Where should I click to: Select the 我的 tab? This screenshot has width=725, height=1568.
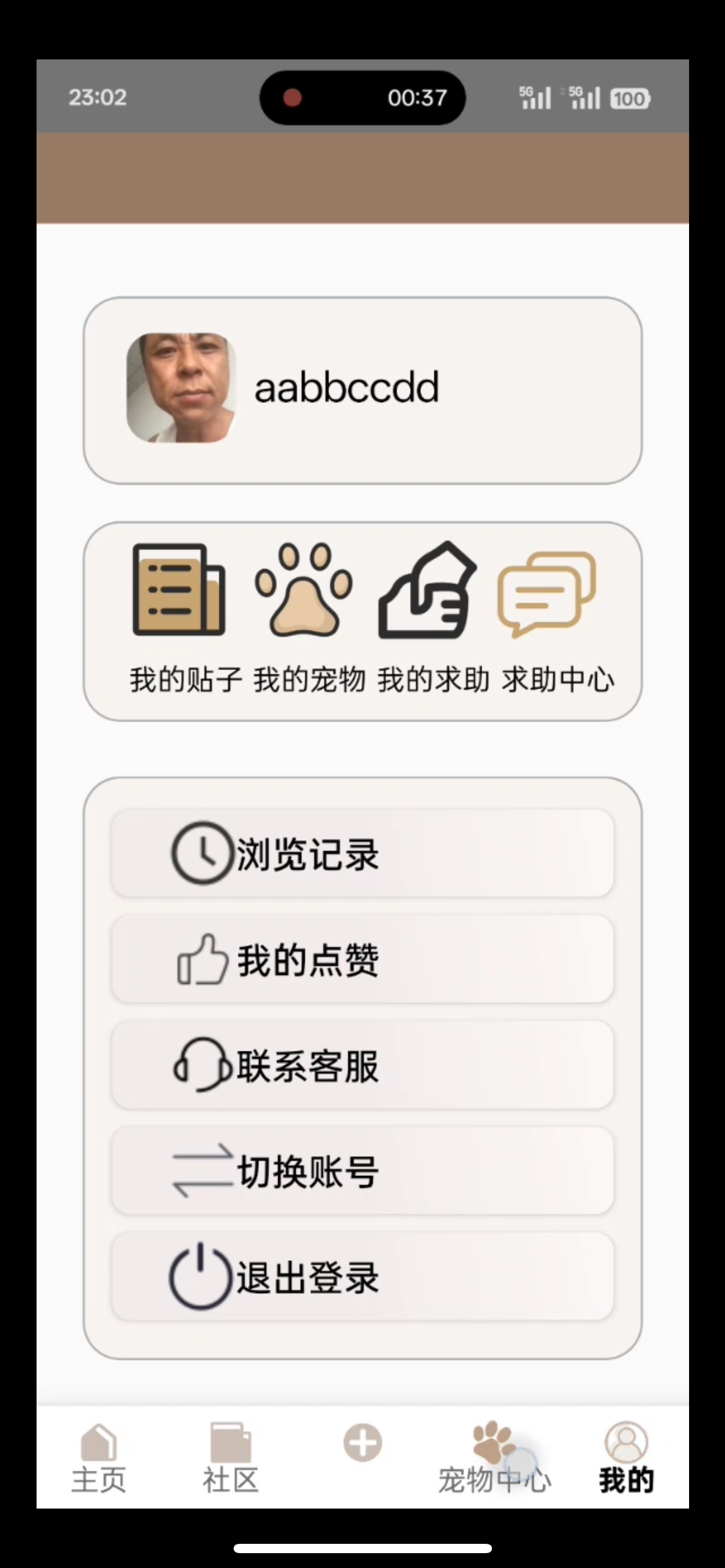[x=626, y=1458]
